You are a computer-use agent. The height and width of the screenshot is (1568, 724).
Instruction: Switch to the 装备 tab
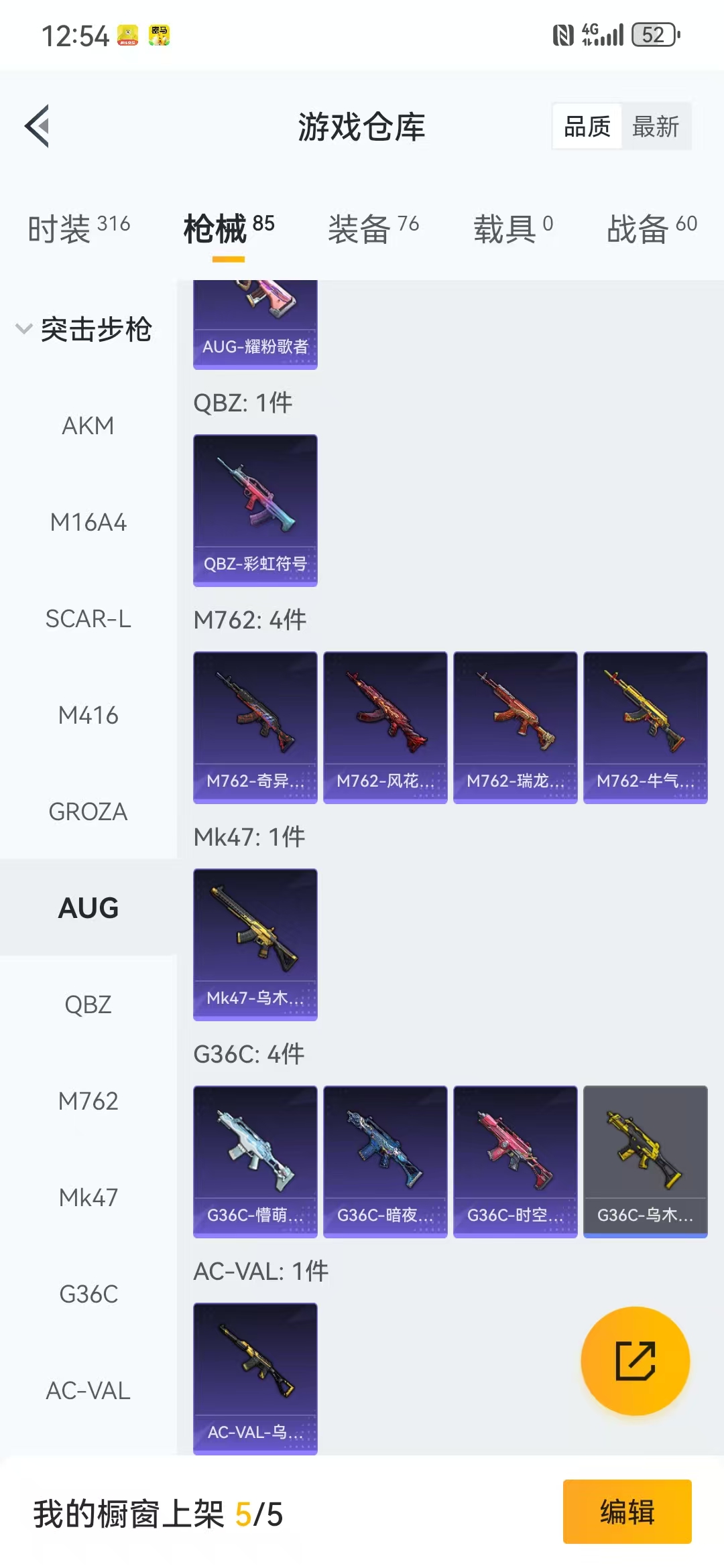click(373, 229)
